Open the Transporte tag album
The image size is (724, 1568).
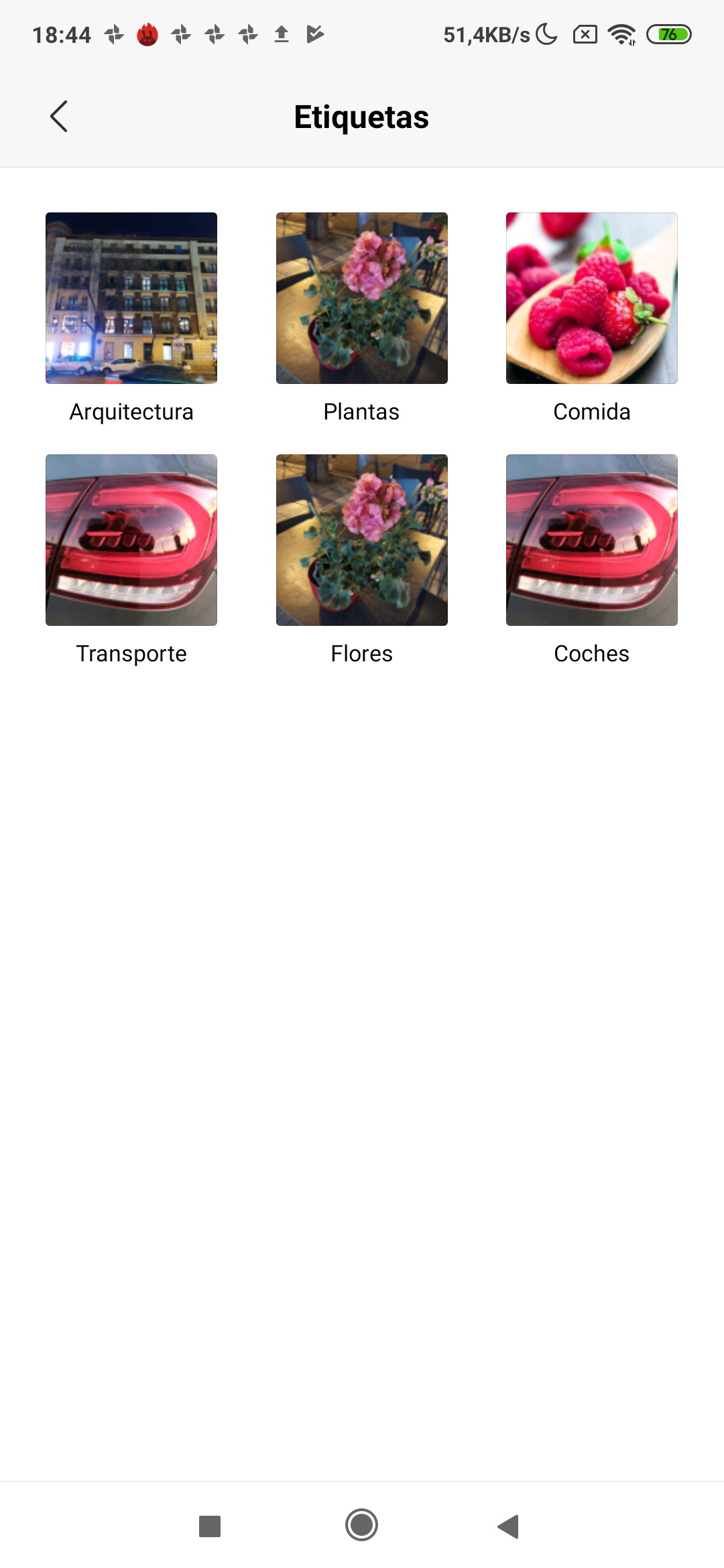click(131, 540)
